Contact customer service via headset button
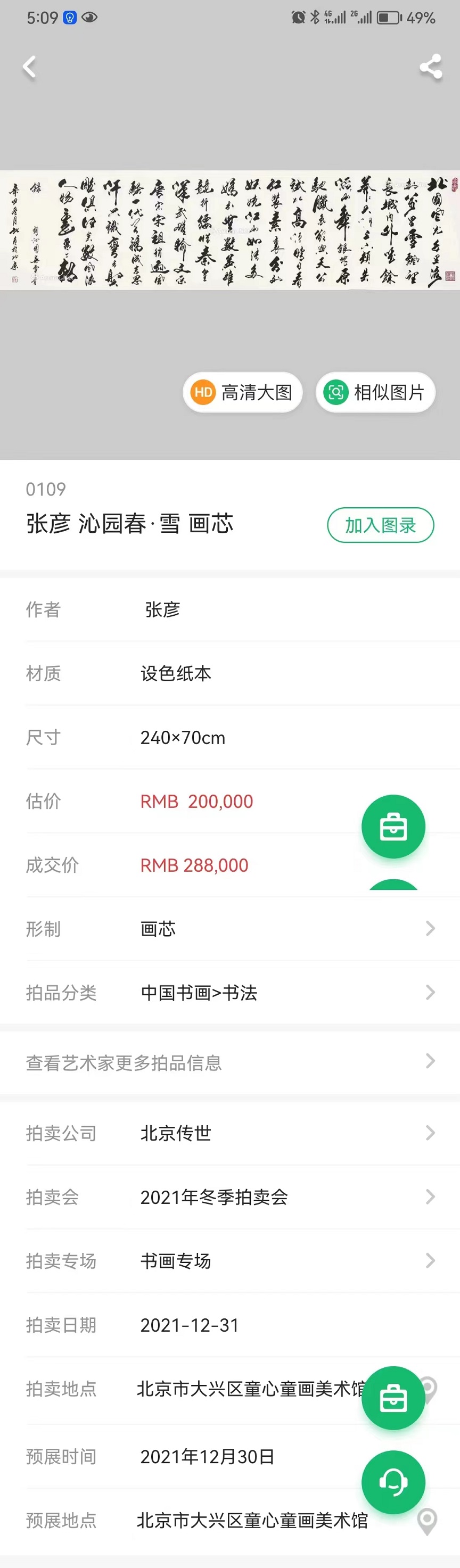 [x=393, y=1482]
